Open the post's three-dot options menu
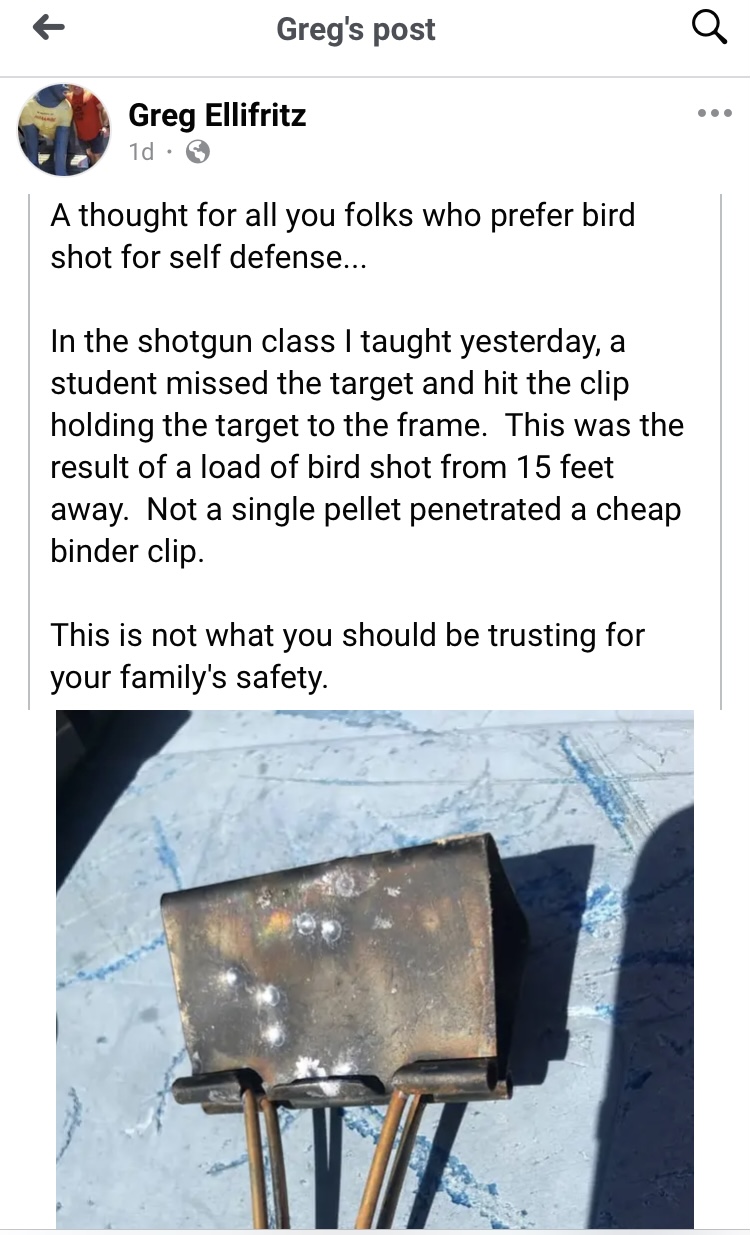750x1235 pixels. tap(715, 114)
